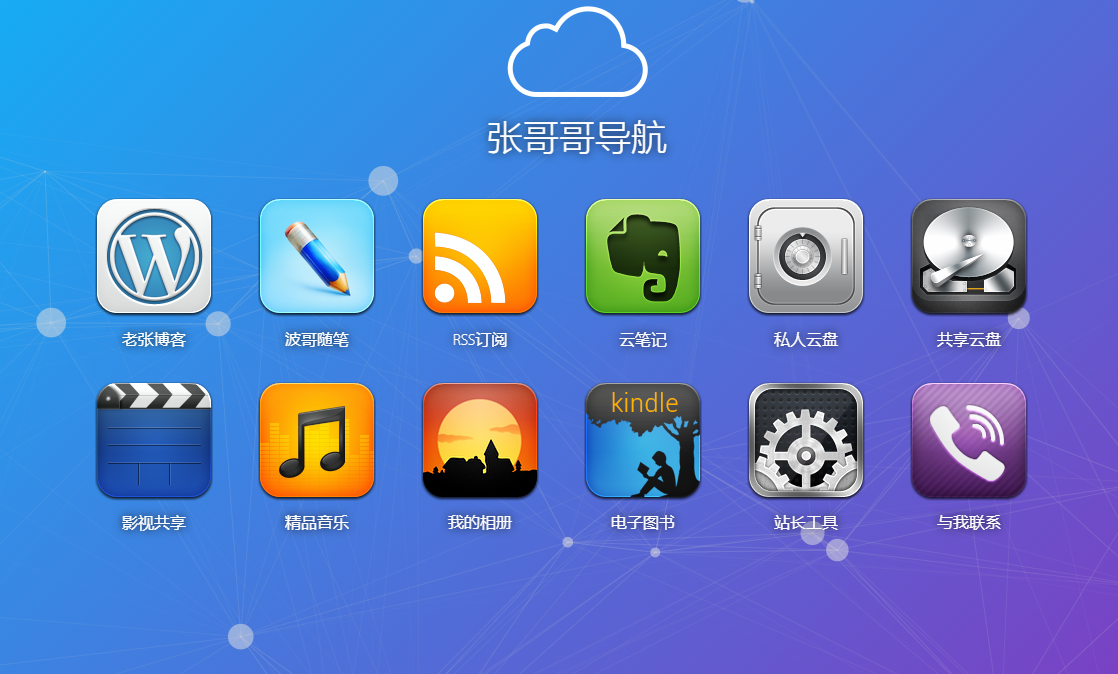Screen dimensions: 1118x674
Task: Open 站长工具 gear icon
Action: click(806, 440)
